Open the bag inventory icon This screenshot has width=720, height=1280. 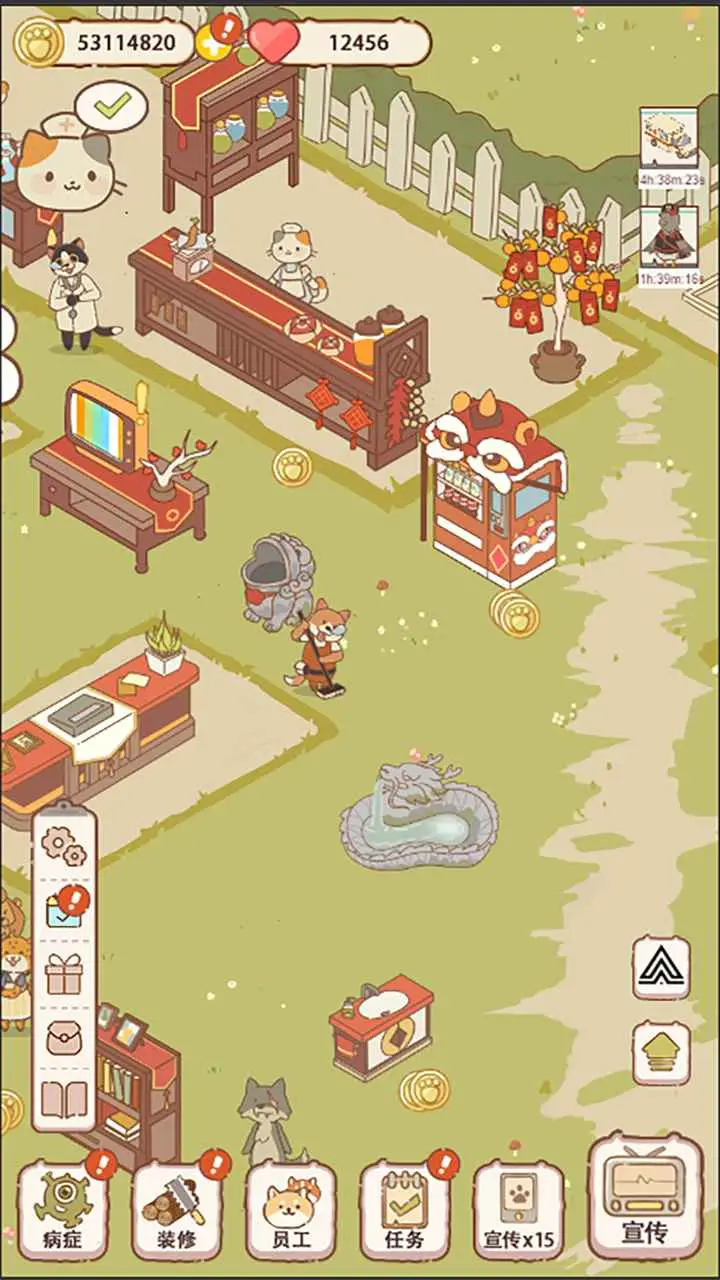(62, 1035)
